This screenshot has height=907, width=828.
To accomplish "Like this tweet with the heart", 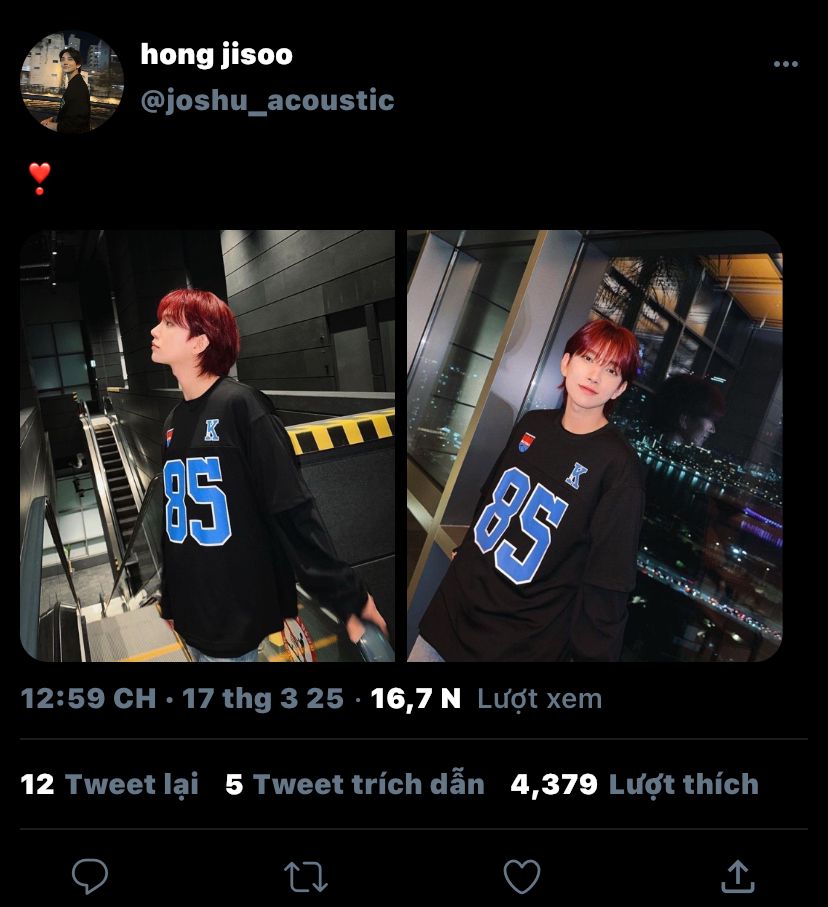I will [x=521, y=877].
